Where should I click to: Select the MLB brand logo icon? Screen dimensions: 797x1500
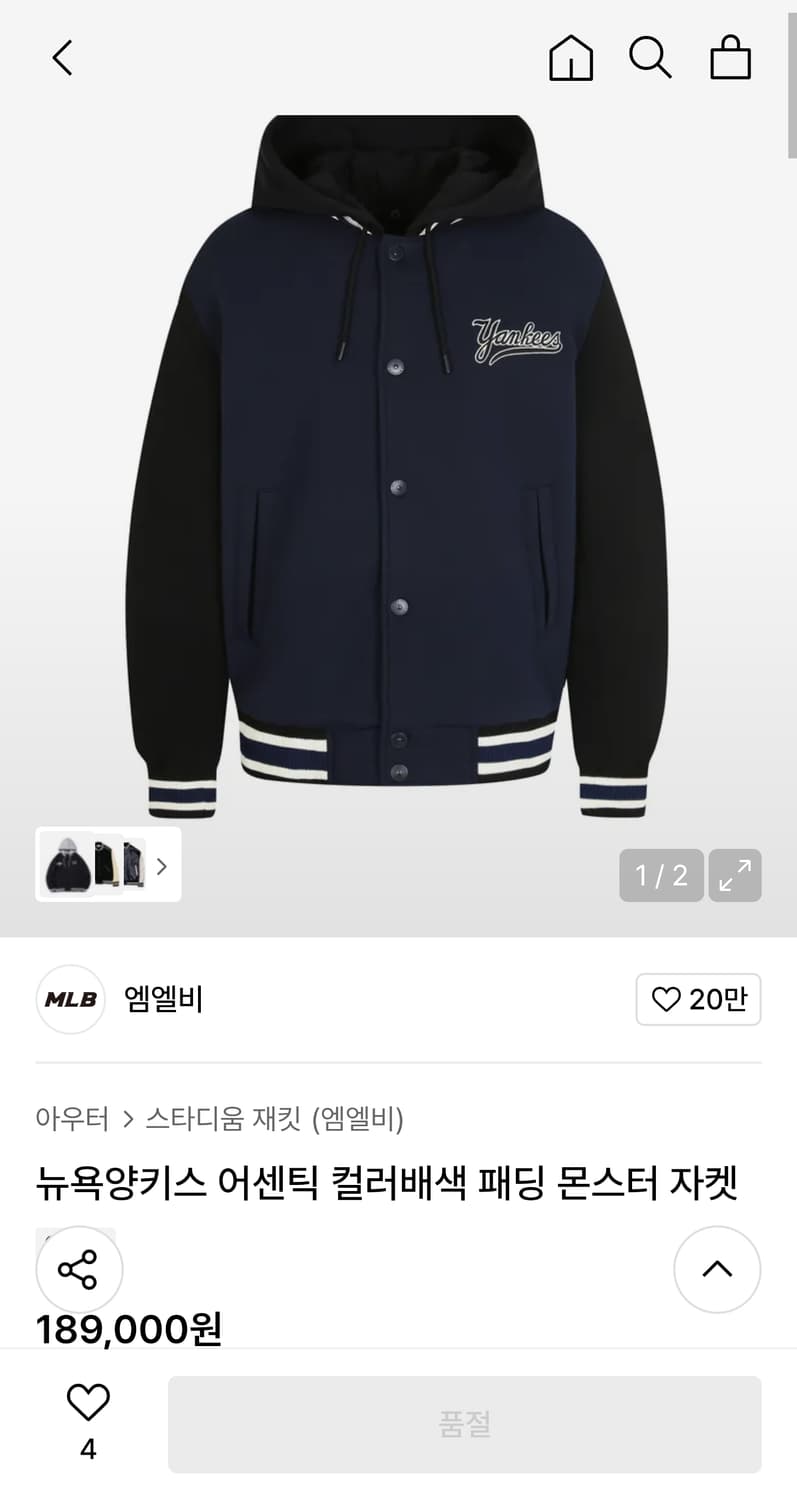(x=70, y=999)
